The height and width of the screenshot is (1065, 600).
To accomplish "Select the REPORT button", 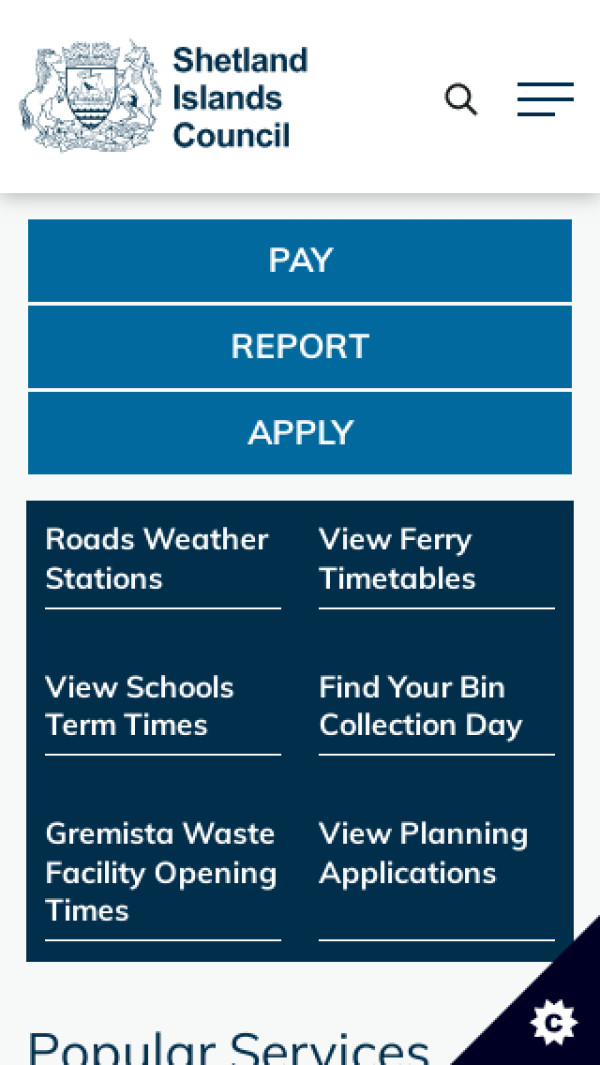I will pyautogui.click(x=300, y=347).
